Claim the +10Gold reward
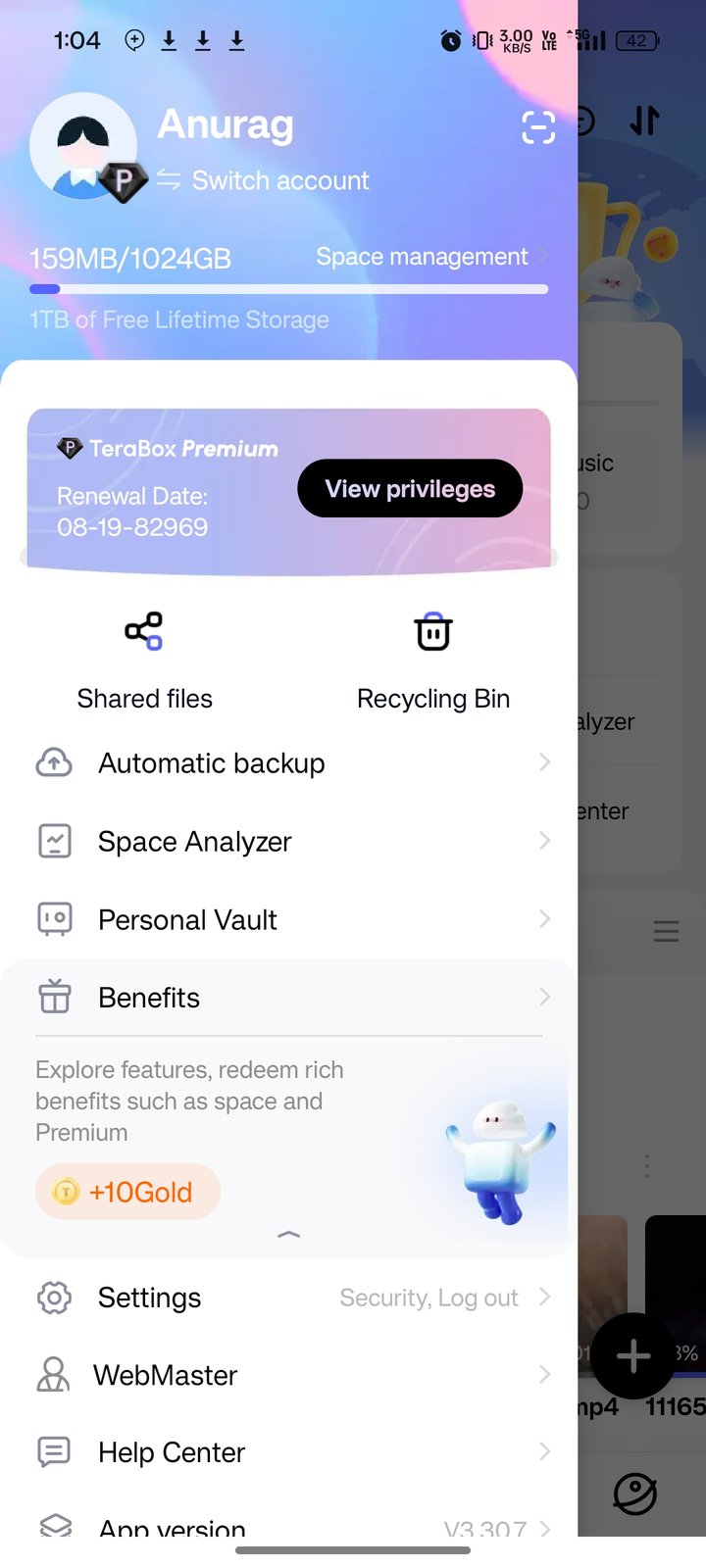The height and width of the screenshot is (1568, 706). pyautogui.click(x=127, y=1192)
